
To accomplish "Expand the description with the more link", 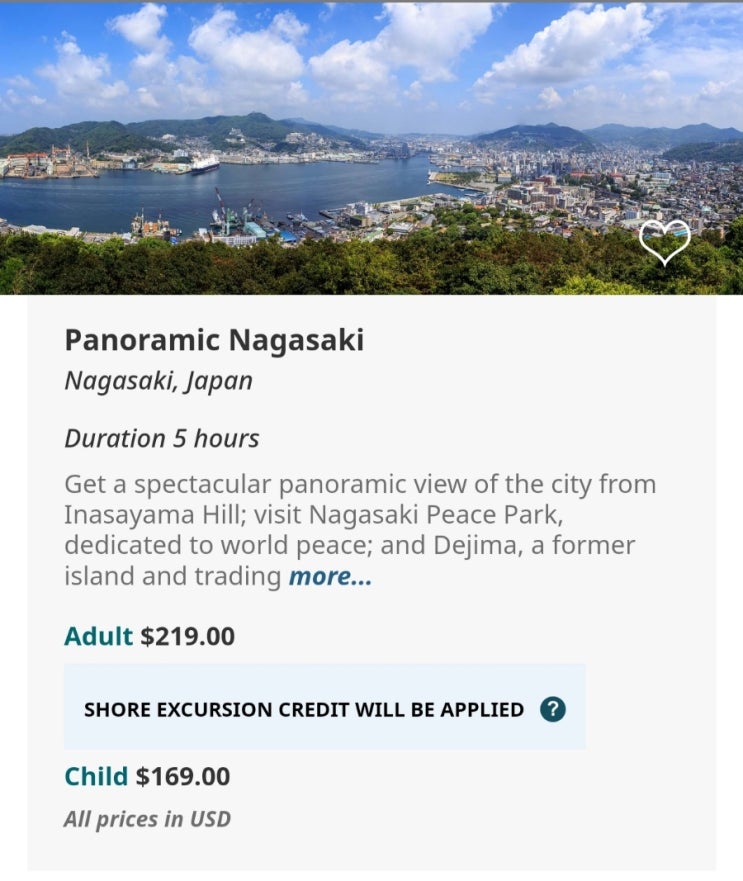I will tap(330, 577).
